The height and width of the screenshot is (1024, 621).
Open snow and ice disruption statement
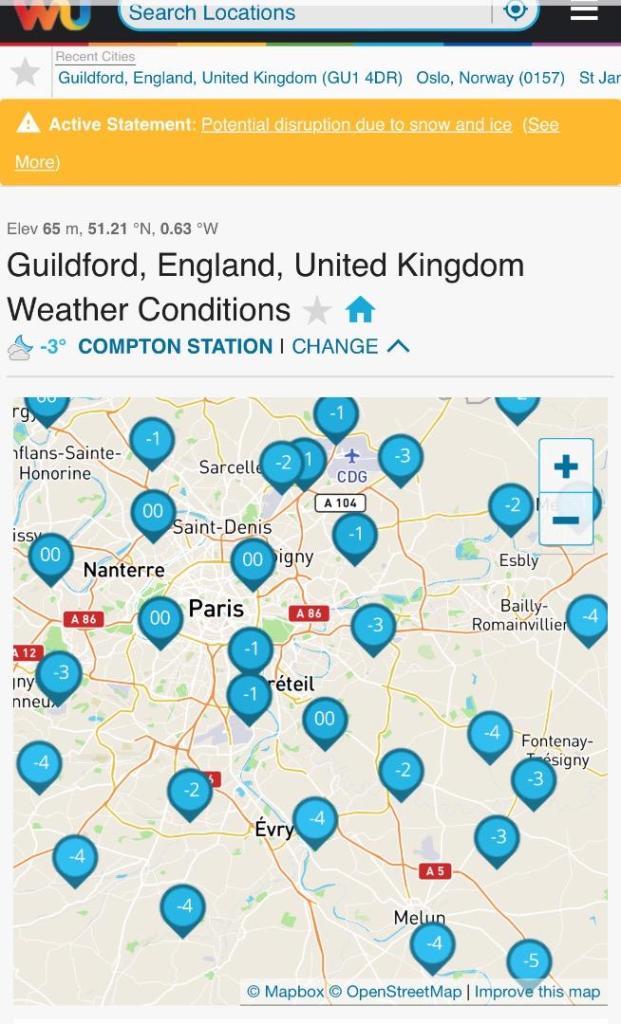pos(356,125)
